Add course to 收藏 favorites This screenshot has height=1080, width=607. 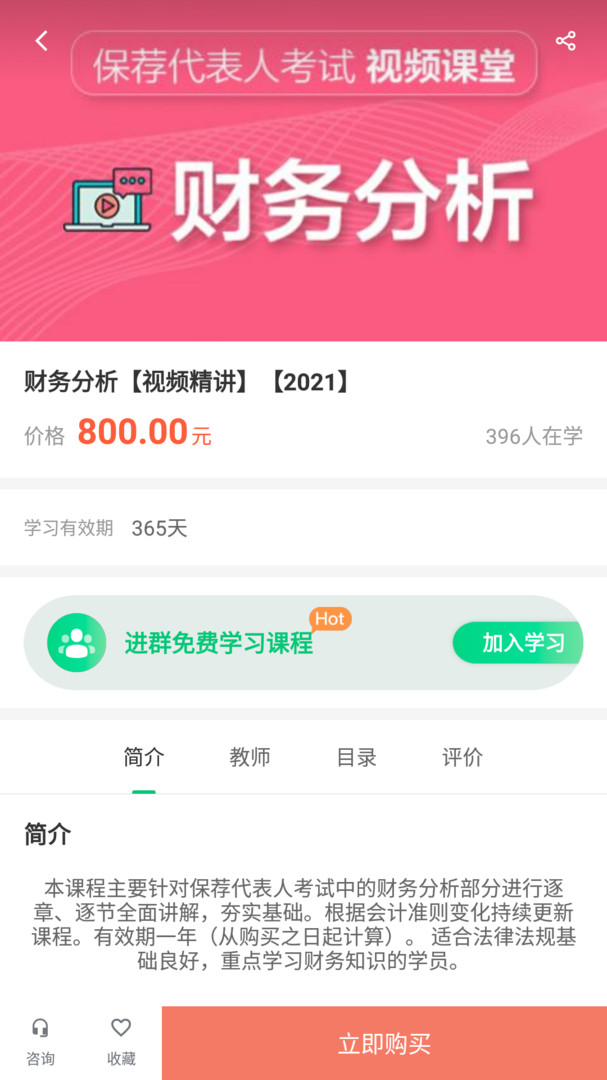pyautogui.click(x=121, y=1042)
